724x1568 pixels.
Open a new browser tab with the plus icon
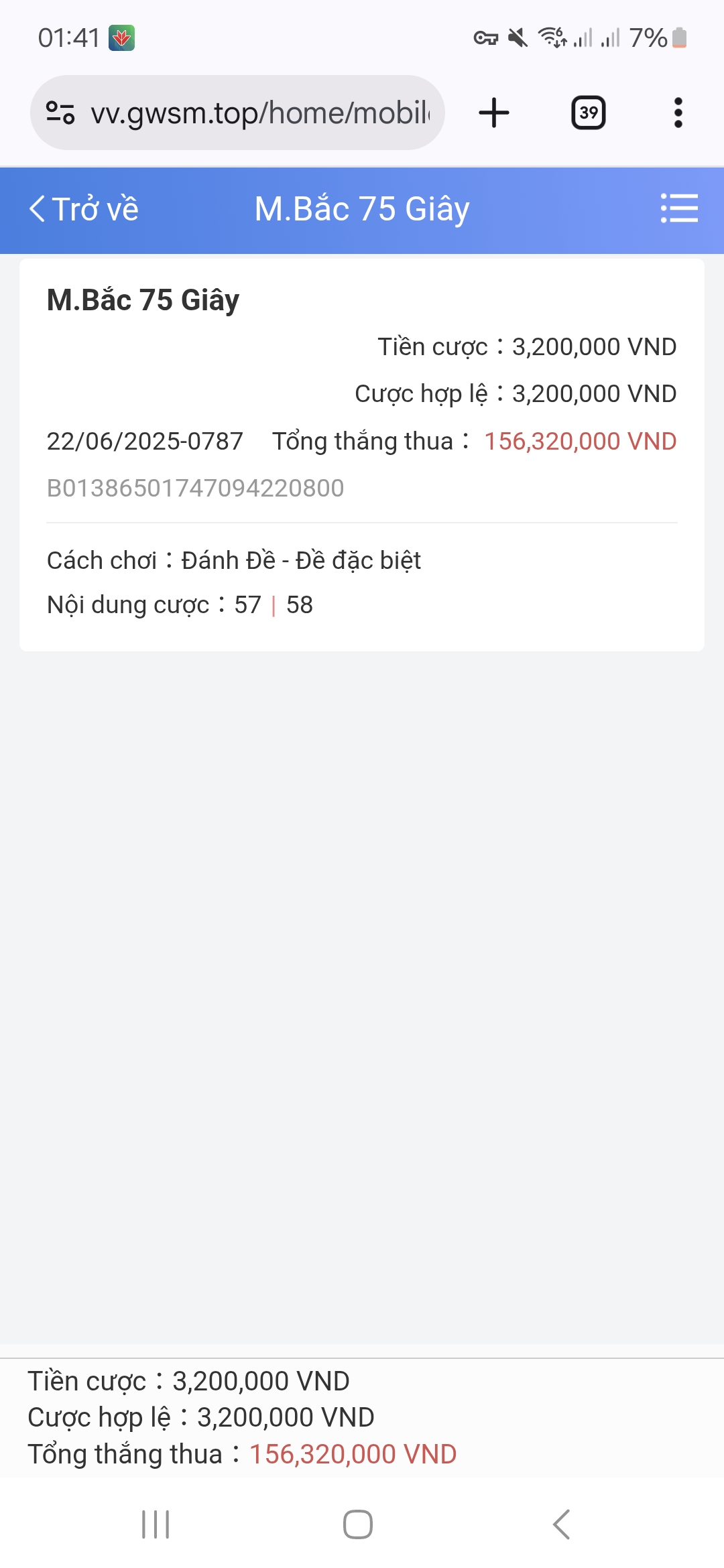coord(494,112)
